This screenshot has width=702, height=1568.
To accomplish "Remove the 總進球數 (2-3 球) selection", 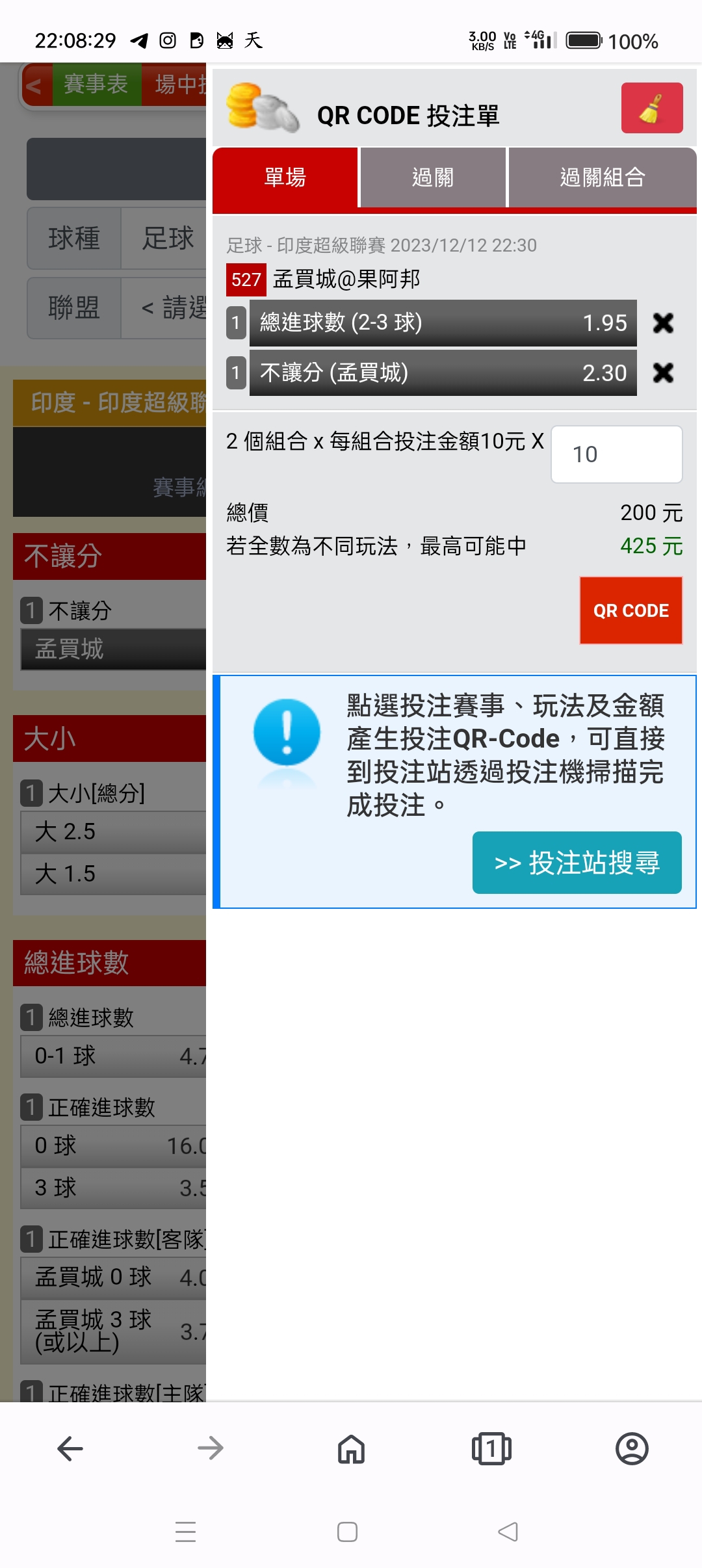I will click(x=662, y=323).
